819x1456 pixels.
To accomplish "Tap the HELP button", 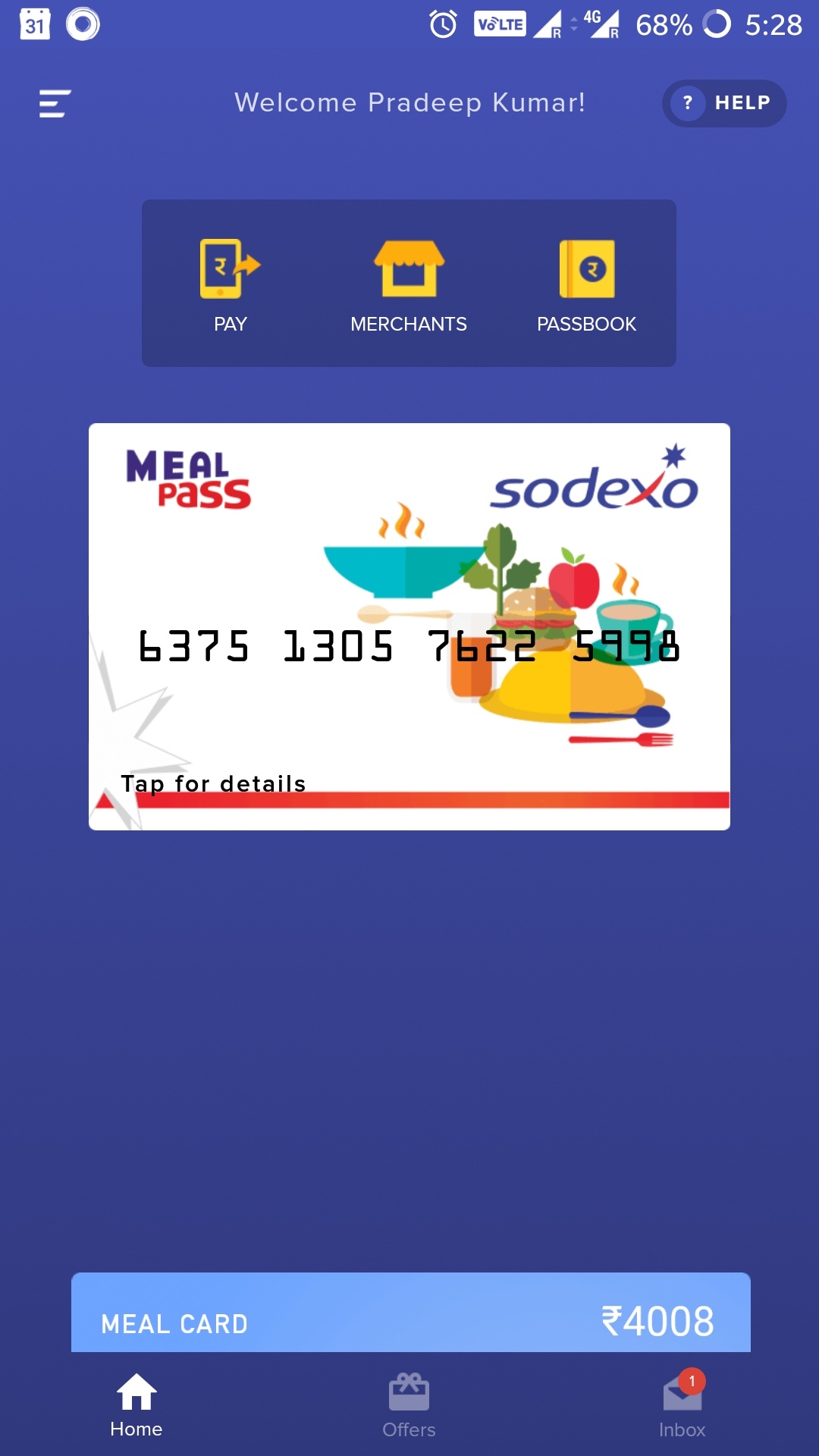I will [x=724, y=103].
